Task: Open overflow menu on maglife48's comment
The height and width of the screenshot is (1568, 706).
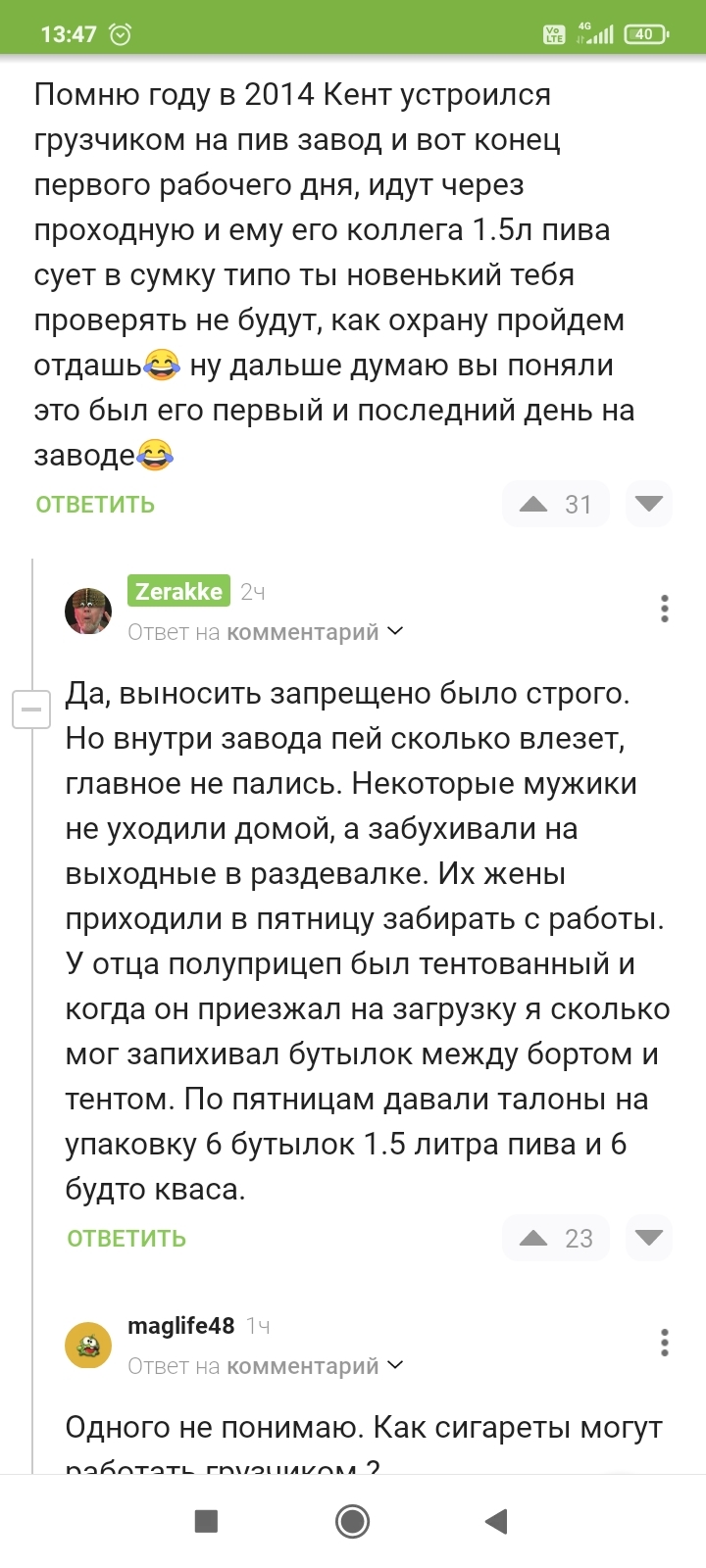Action: pos(665,1343)
